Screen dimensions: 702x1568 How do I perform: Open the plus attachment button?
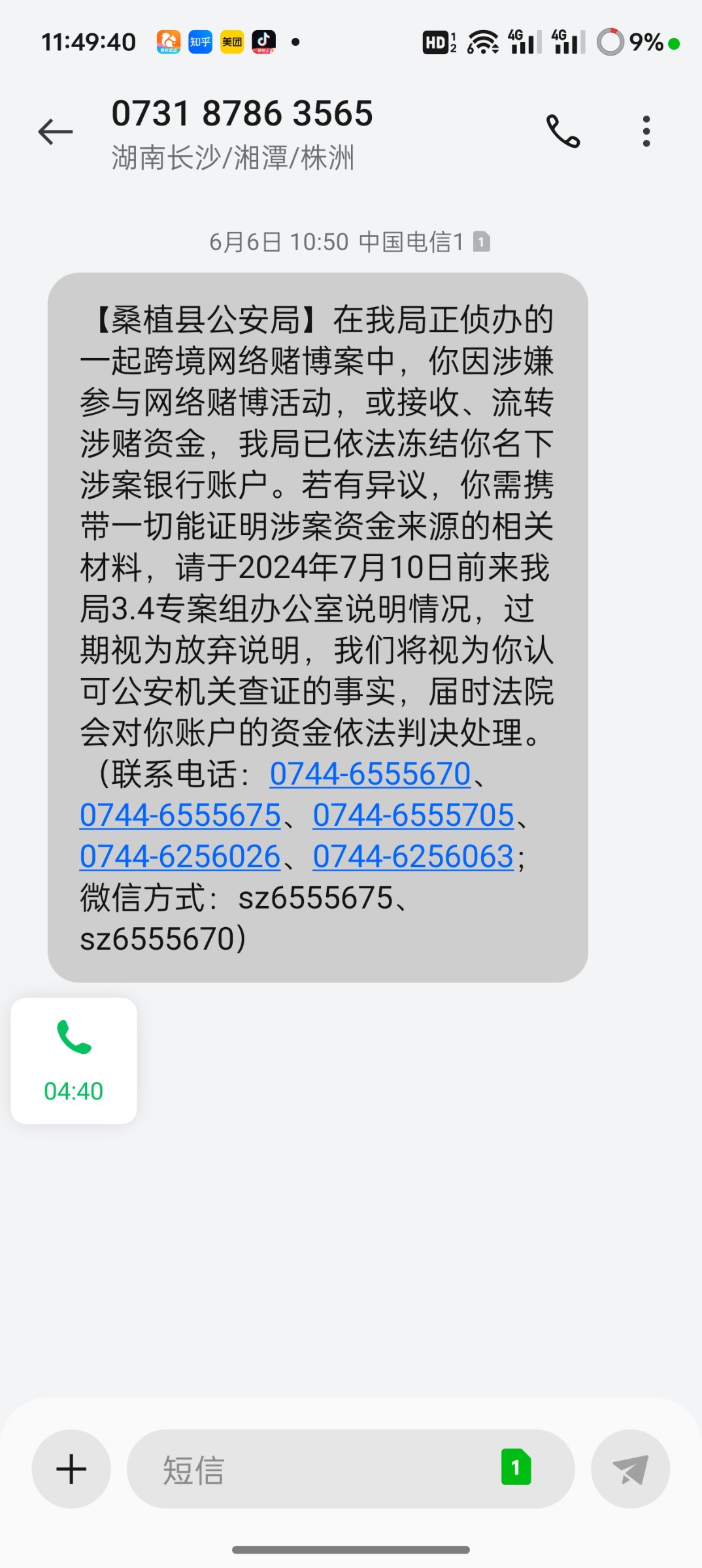[71, 1469]
